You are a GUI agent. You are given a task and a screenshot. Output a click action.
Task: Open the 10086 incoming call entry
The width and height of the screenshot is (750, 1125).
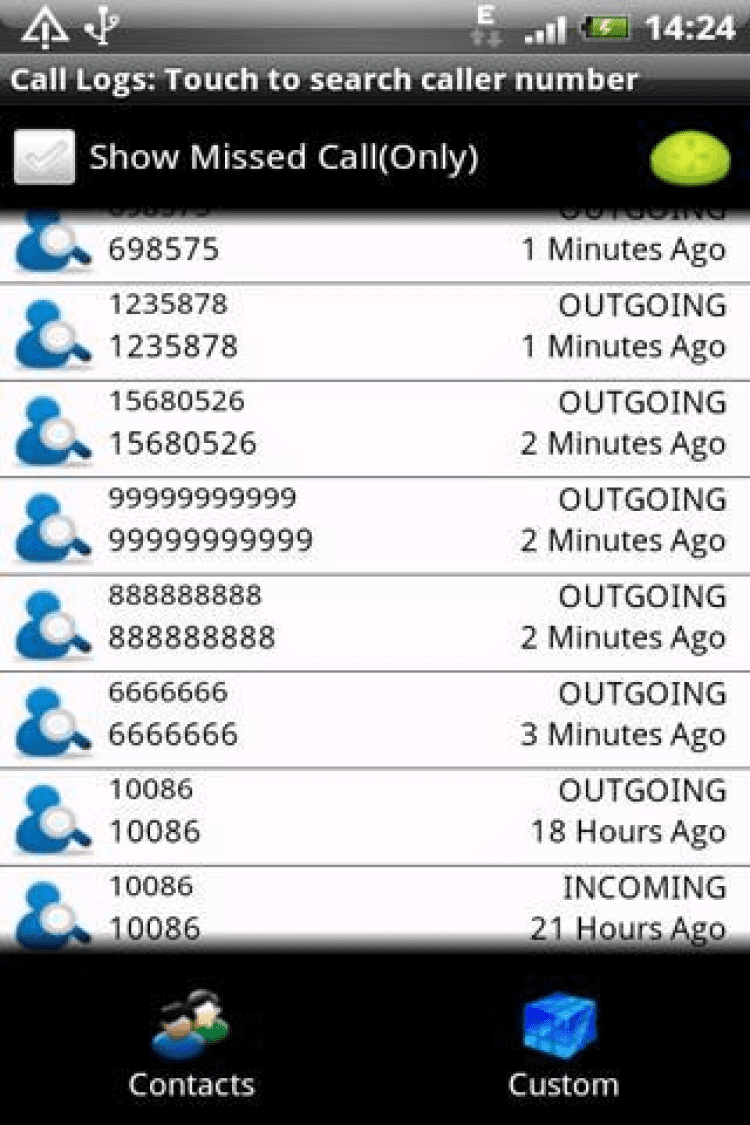375,908
